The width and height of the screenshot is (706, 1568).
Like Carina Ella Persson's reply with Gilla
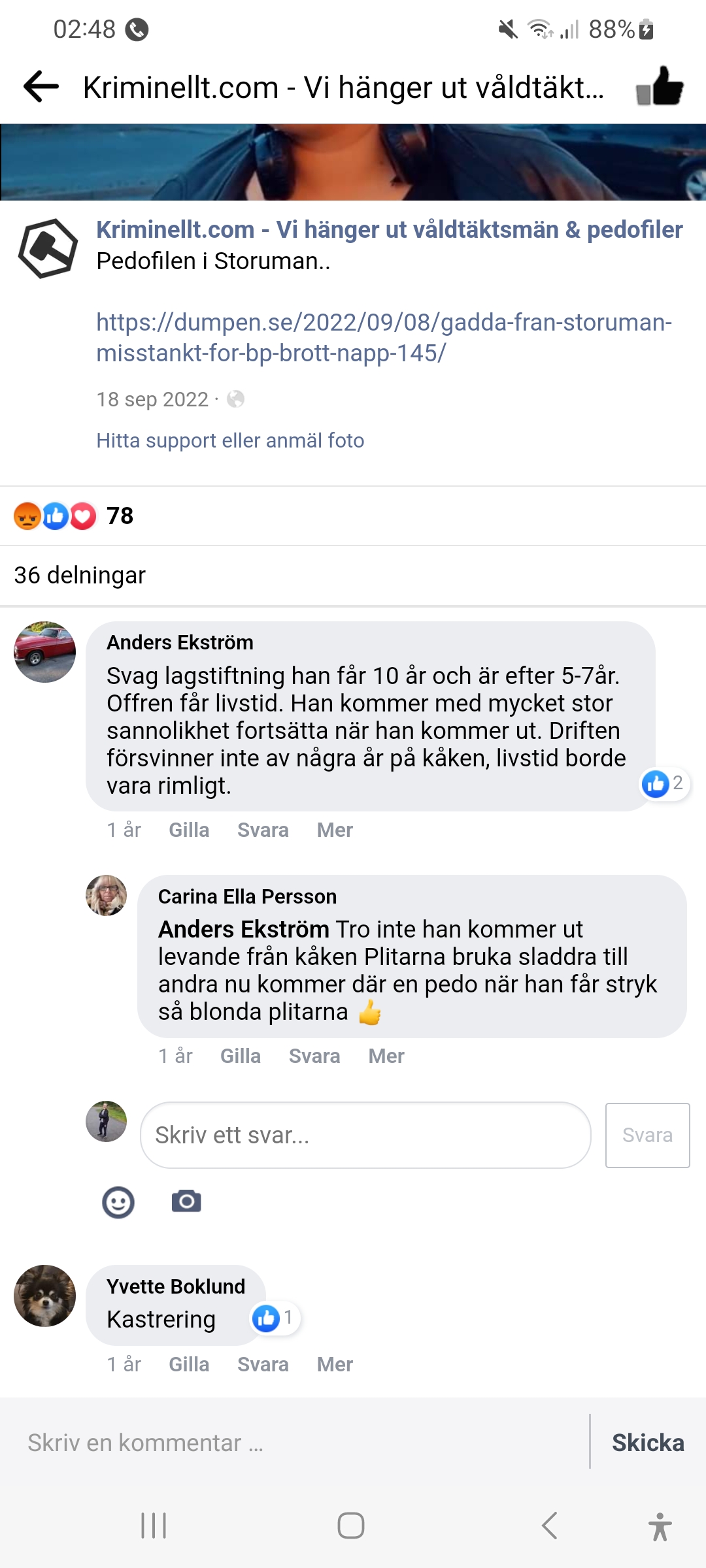pyautogui.click(x=241, y=1056)
